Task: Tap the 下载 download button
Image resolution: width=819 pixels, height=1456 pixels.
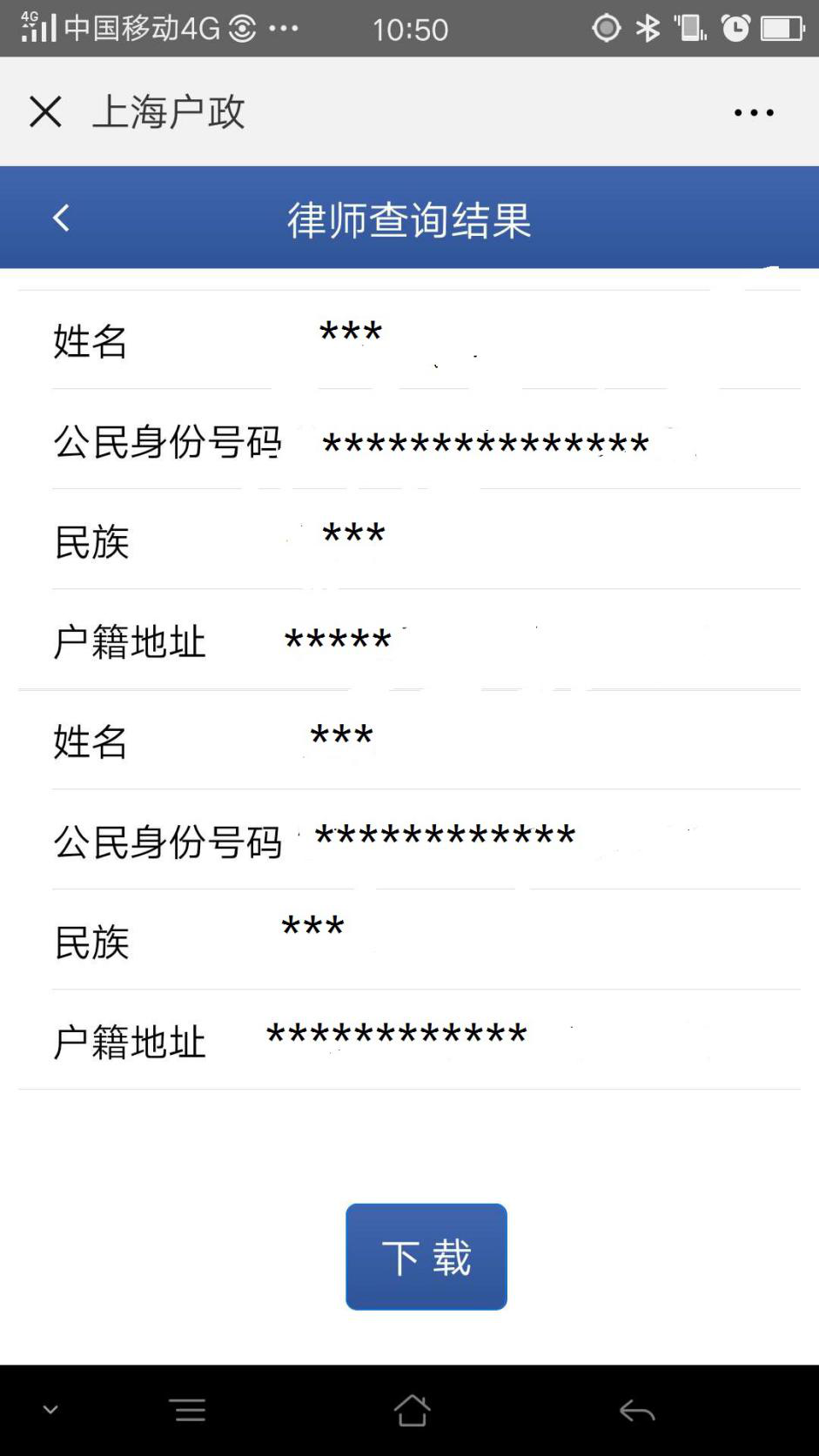Action: pos(426,1256)
